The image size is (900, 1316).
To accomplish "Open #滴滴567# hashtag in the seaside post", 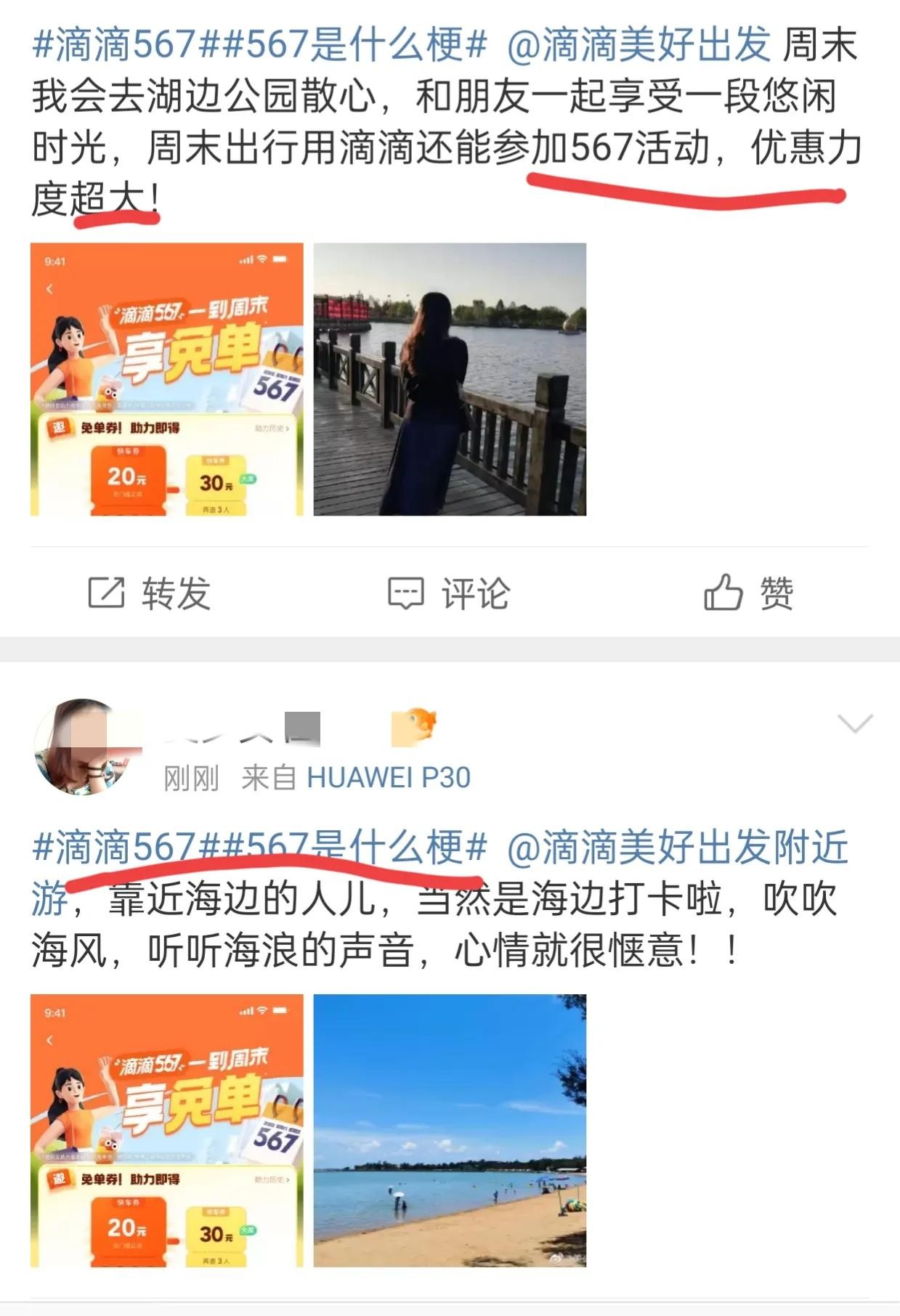I will coord(115,848).
